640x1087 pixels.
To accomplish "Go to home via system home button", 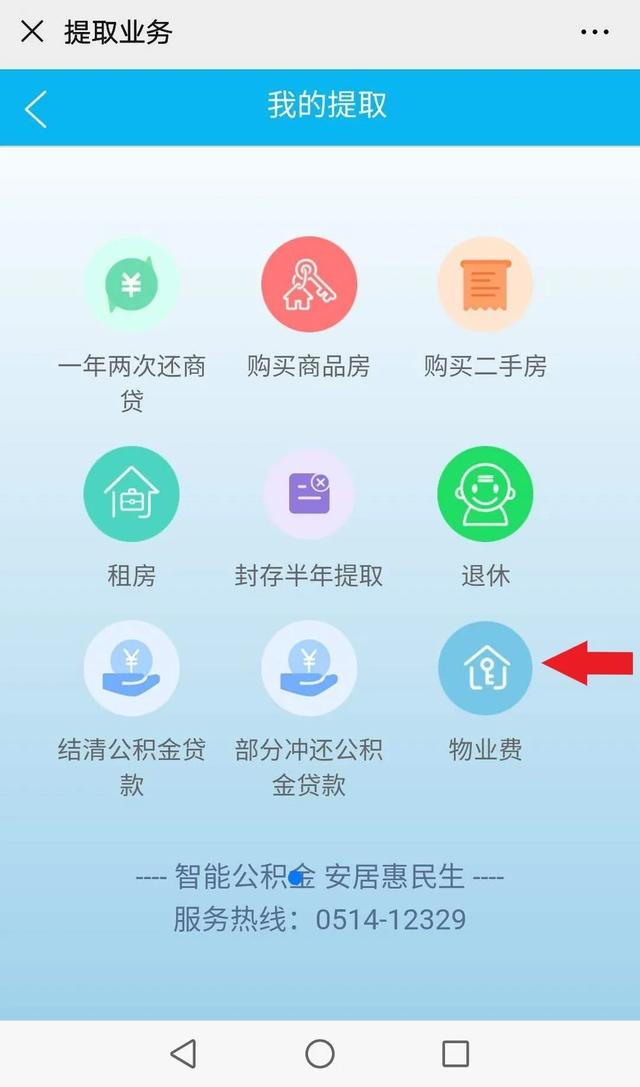I will point(320,1053).
